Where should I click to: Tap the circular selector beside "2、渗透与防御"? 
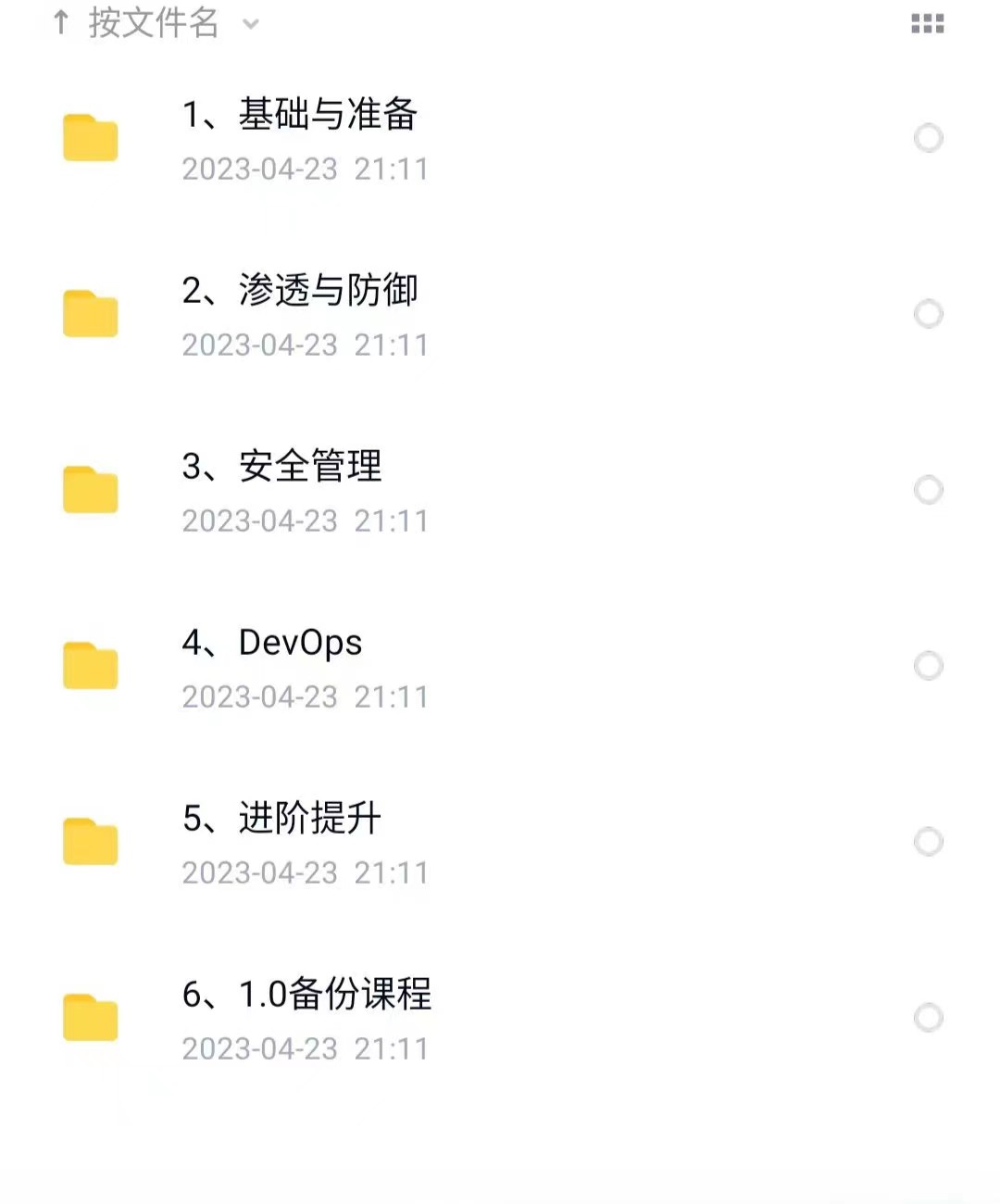tap(927, 314)
